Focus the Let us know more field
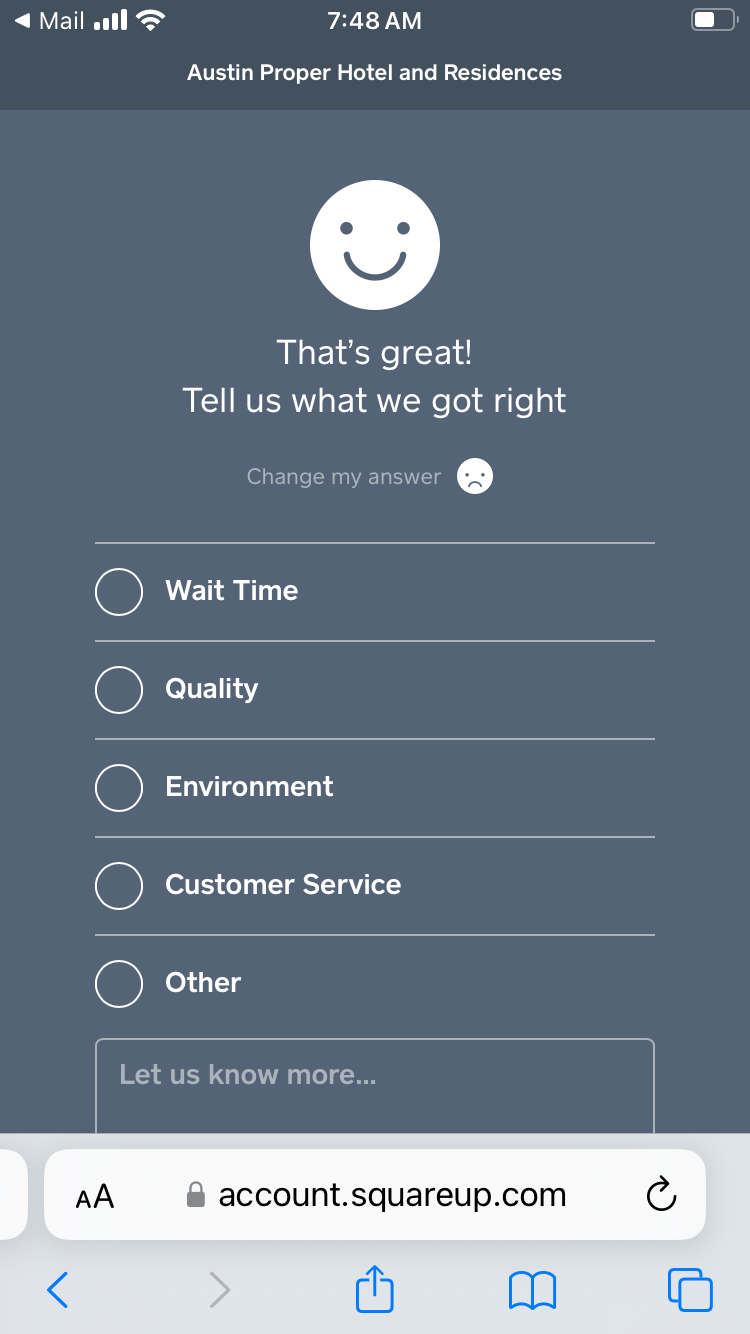This screenshot has height=1334, width=750. [374, 1086]
